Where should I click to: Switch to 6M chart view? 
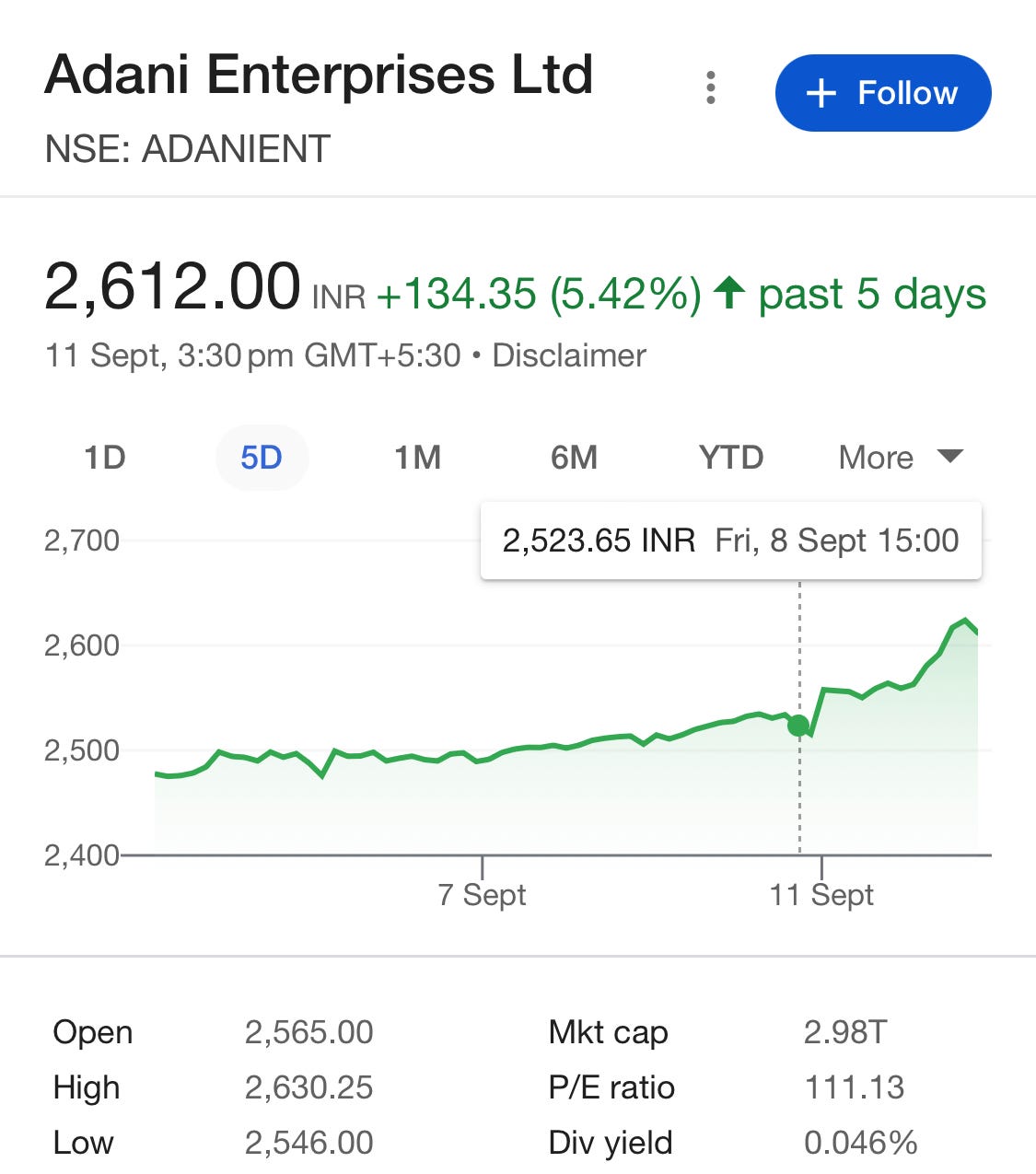[575, 458]
